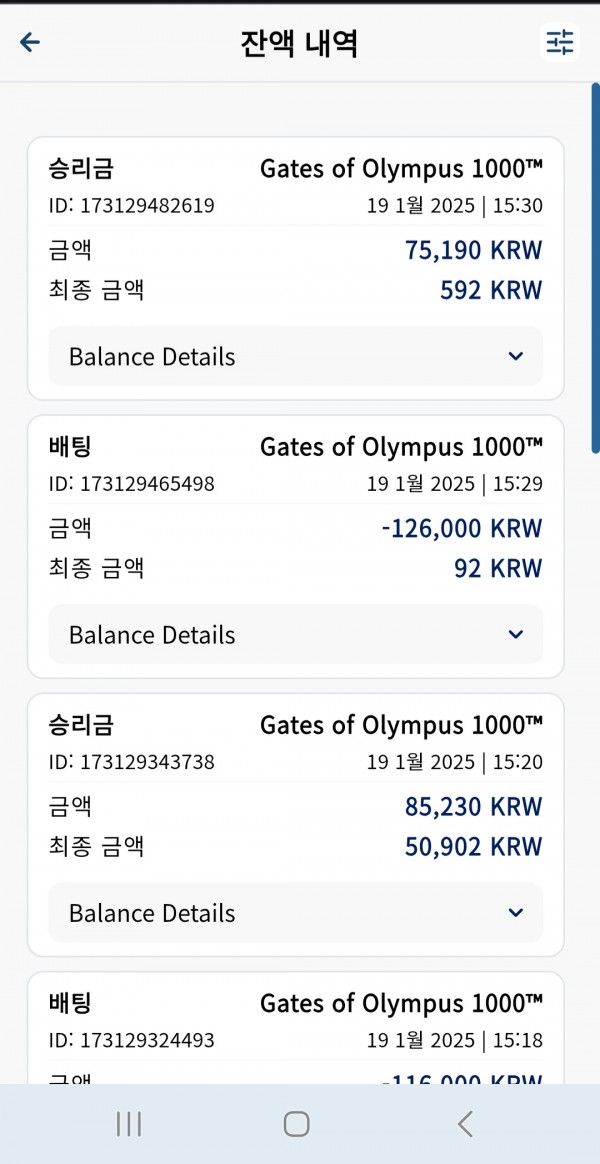The height and width of the screenshot is (1164, 600).
Task: Expand Balance Details for the -126,000 KRW bet
Action: 296,635
